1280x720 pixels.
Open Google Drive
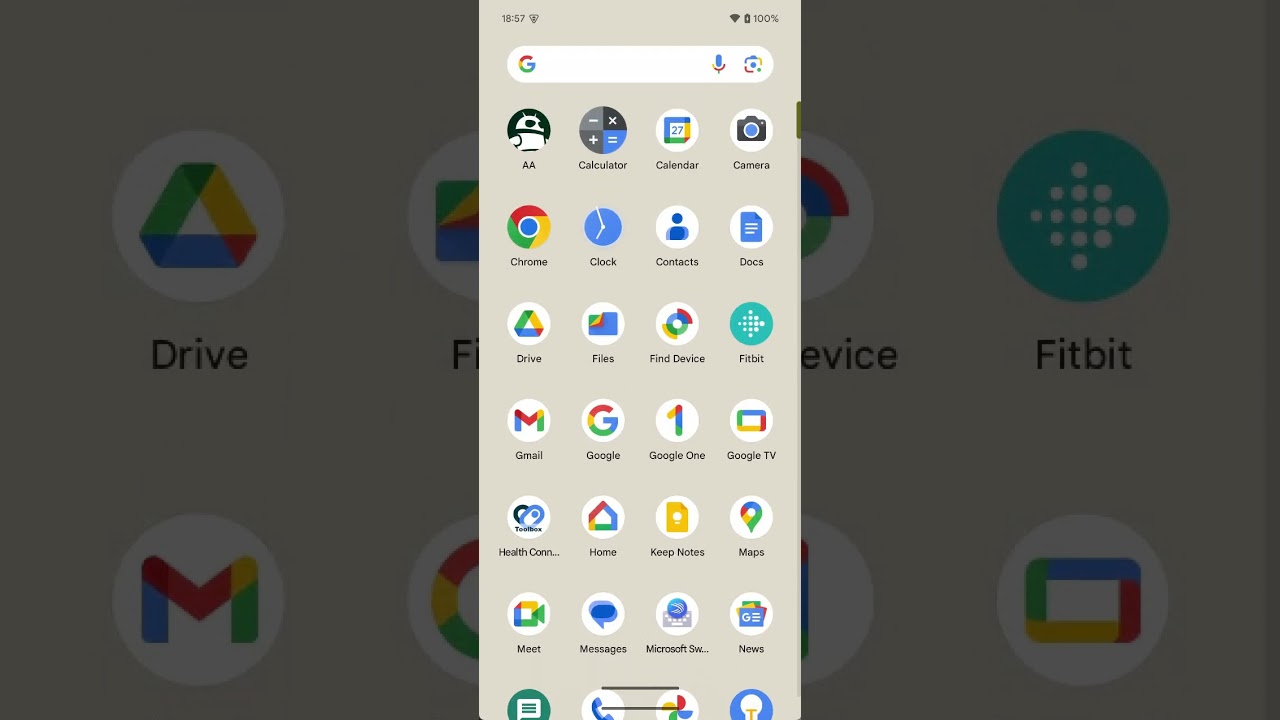tap(529, 325)
